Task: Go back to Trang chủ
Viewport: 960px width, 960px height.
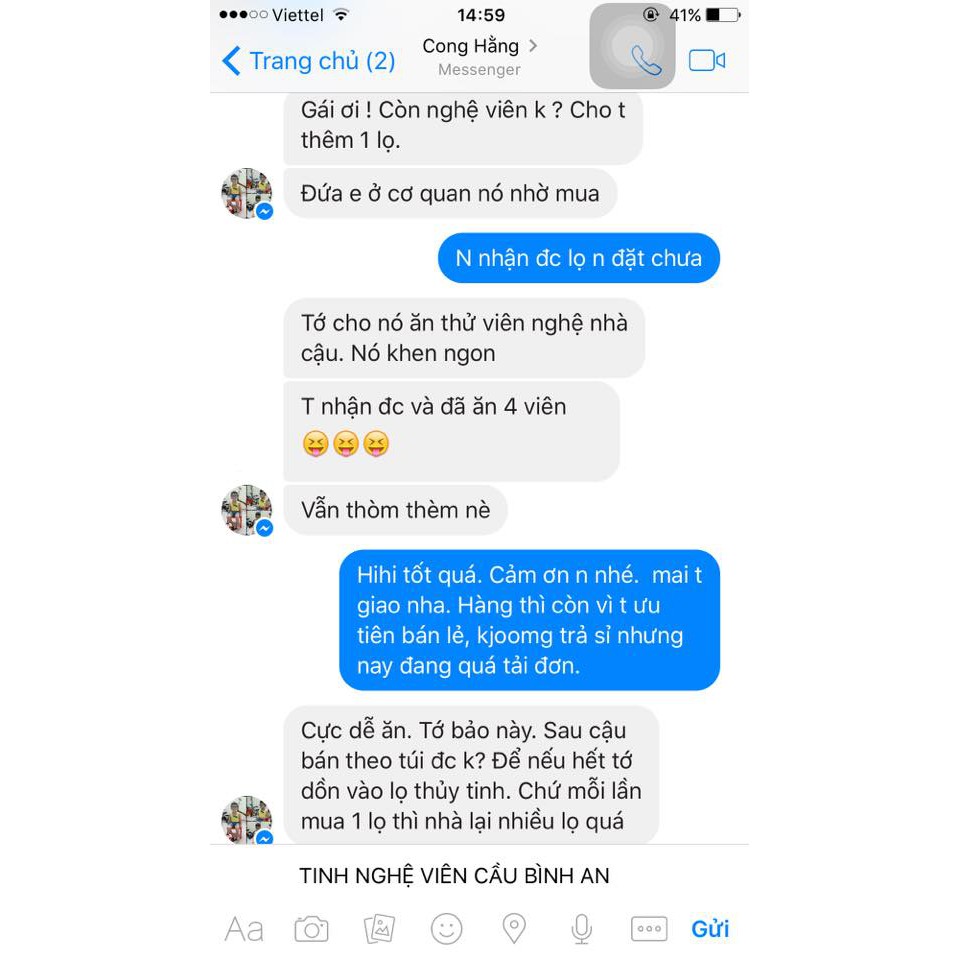Action: click(x=308, y=61)
